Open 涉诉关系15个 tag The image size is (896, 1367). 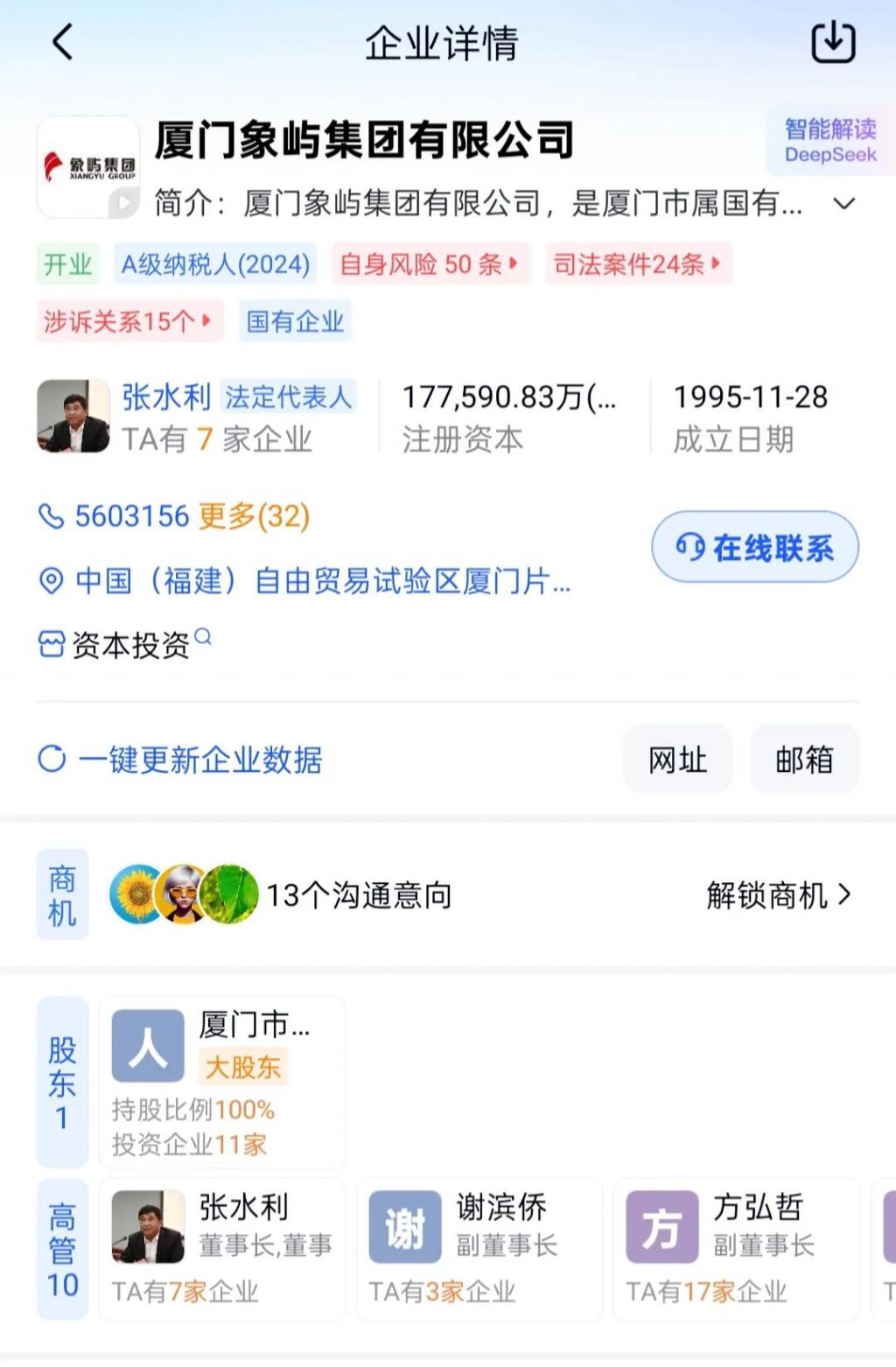(129, 321)
